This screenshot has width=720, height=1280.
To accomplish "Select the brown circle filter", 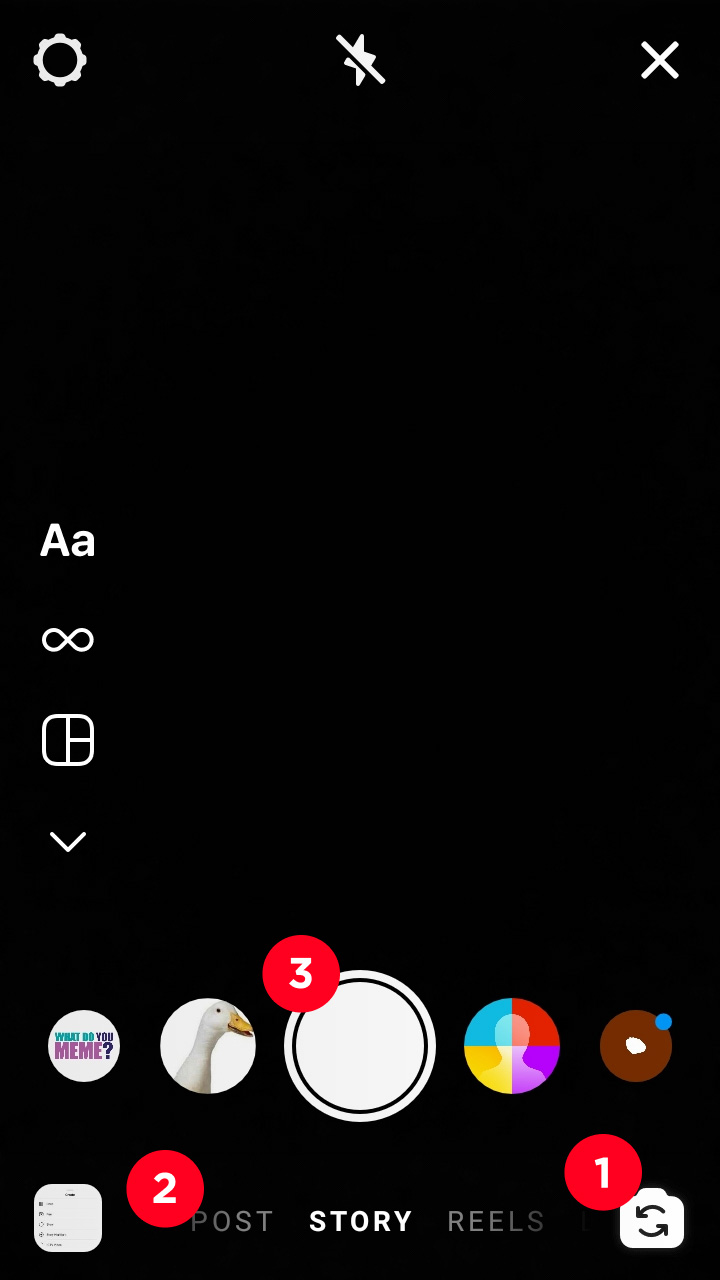I will [636, 1046].
